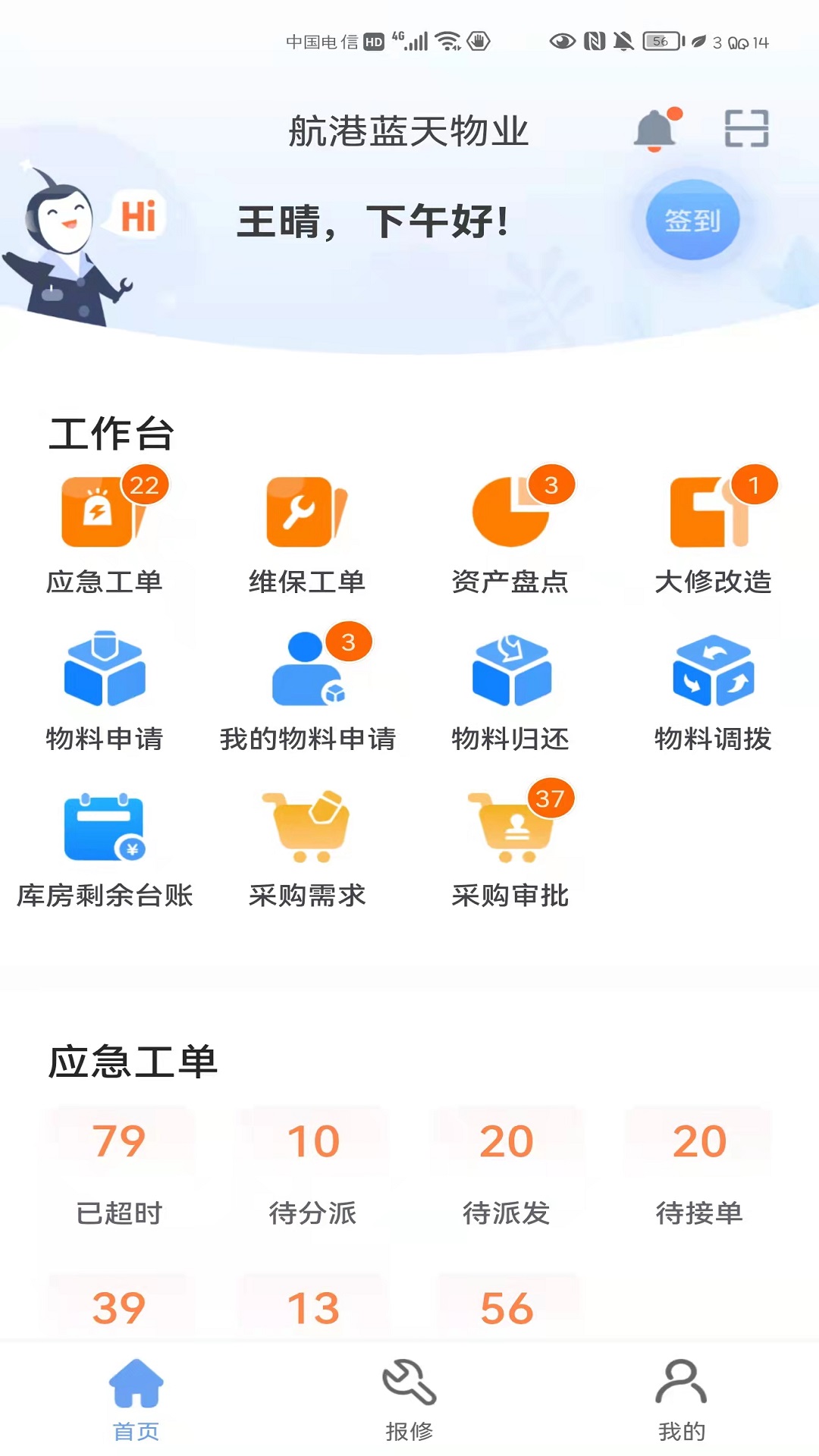
Task: Open 物料调拨
Action: pos(713,690)
